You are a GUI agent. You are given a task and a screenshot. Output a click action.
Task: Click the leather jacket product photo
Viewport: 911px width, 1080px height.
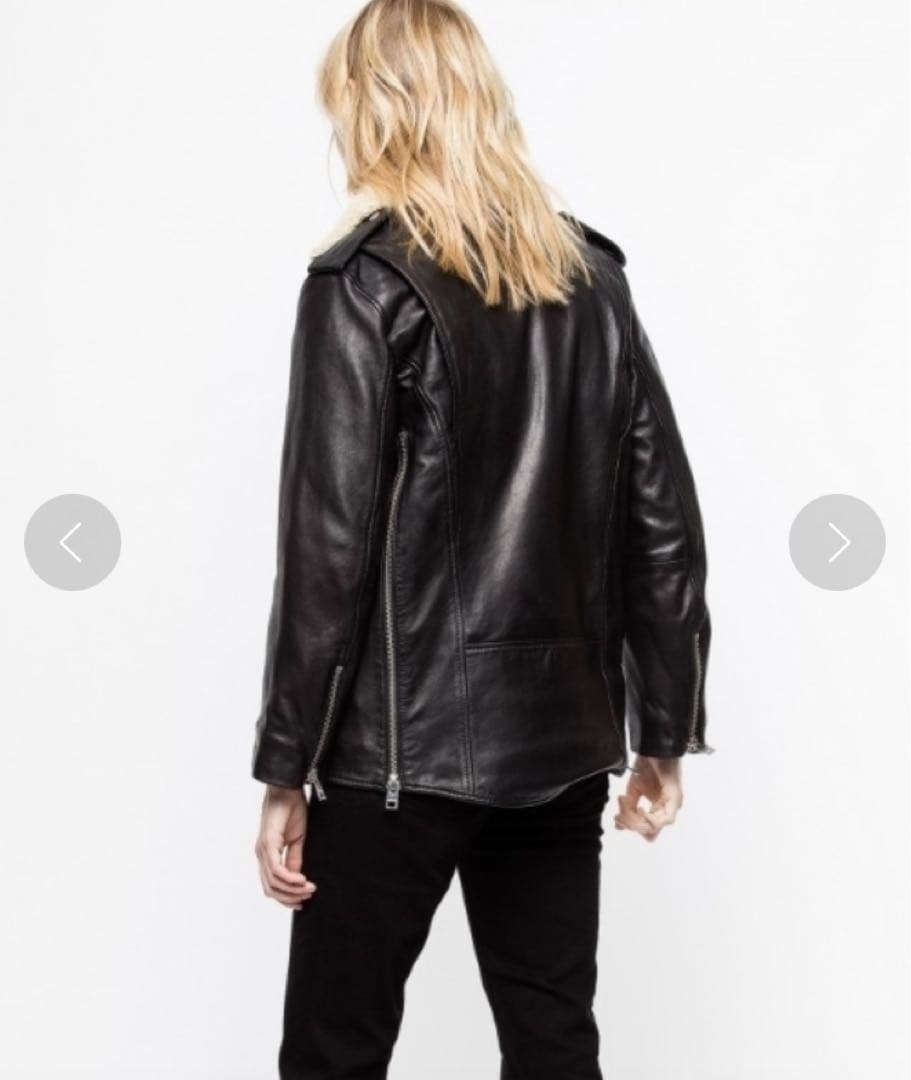470,500
